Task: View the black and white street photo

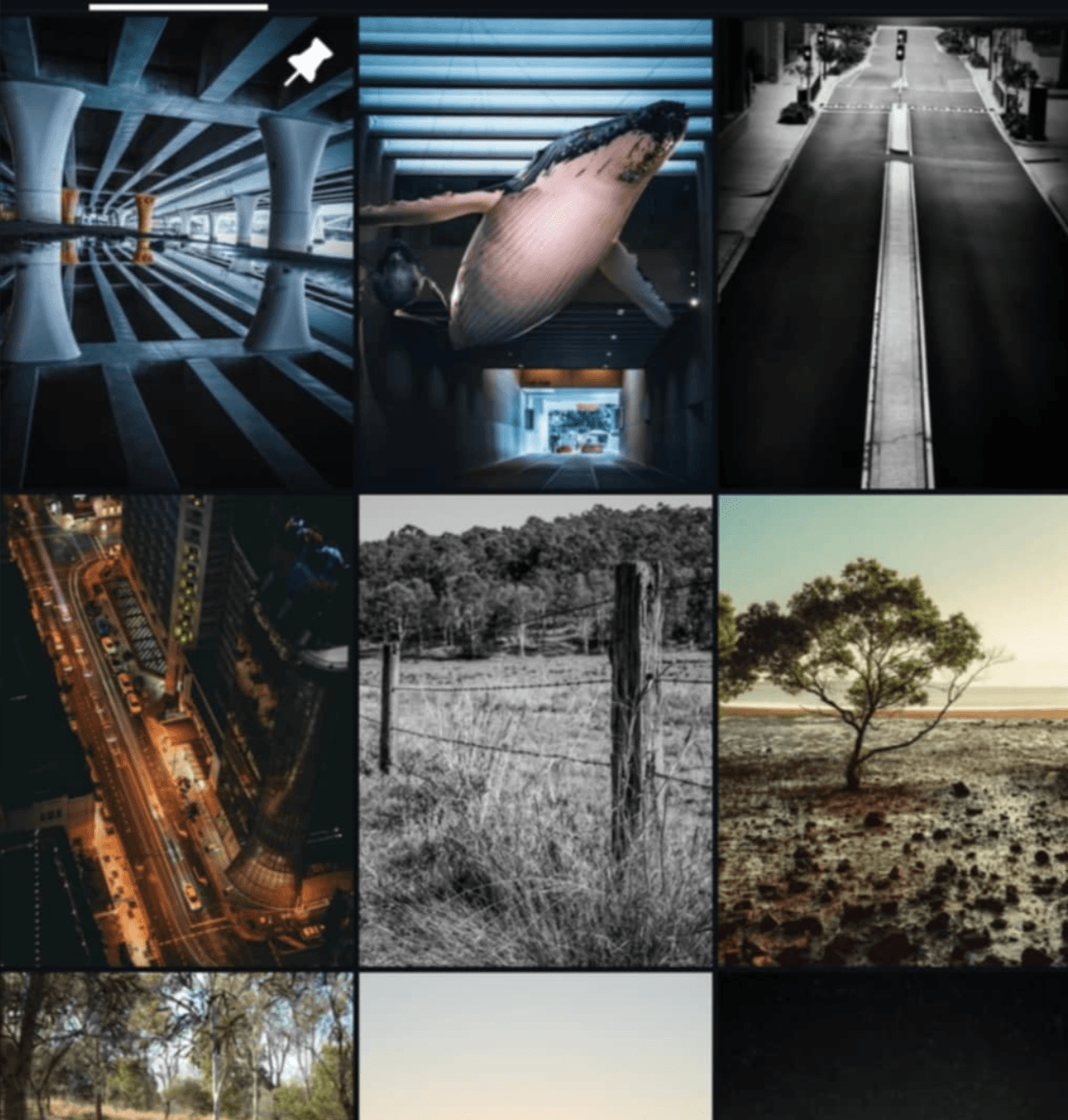Action: 893,254
